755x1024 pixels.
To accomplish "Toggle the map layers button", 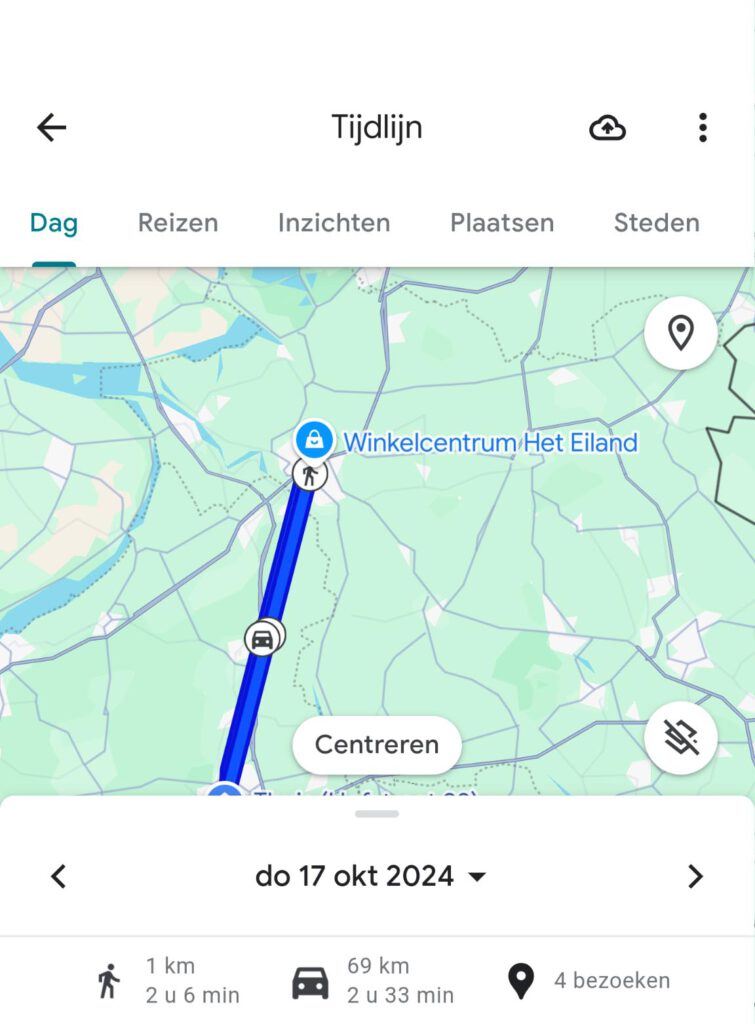I will tap(681, 738).
